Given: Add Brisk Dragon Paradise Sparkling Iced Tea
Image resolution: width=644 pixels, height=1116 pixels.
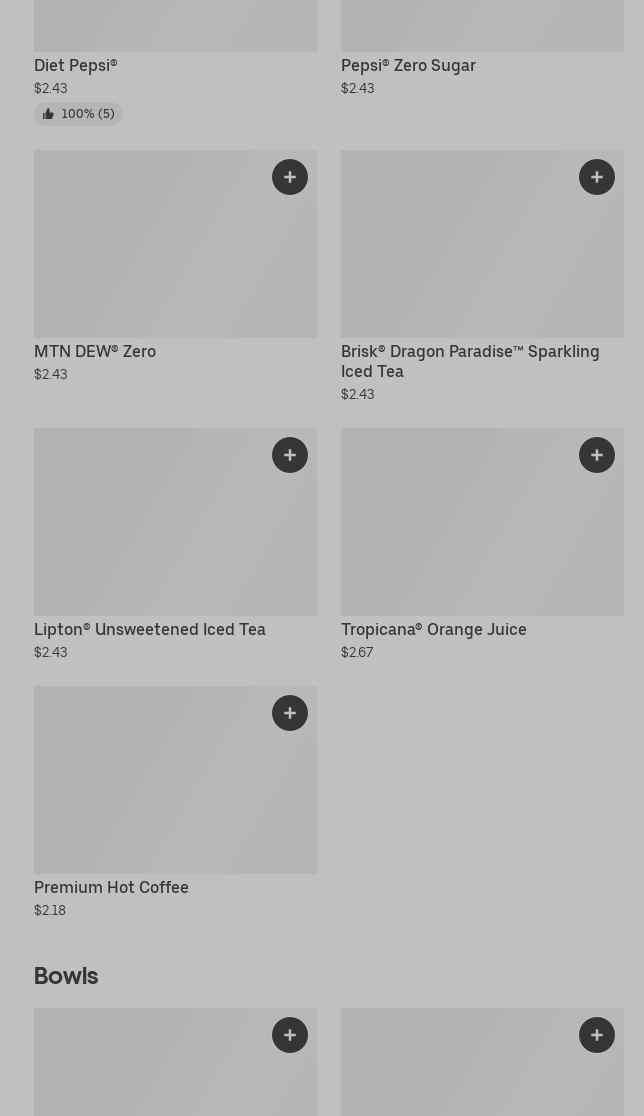Looking at the screenshot, I should [x=597, y=177].
